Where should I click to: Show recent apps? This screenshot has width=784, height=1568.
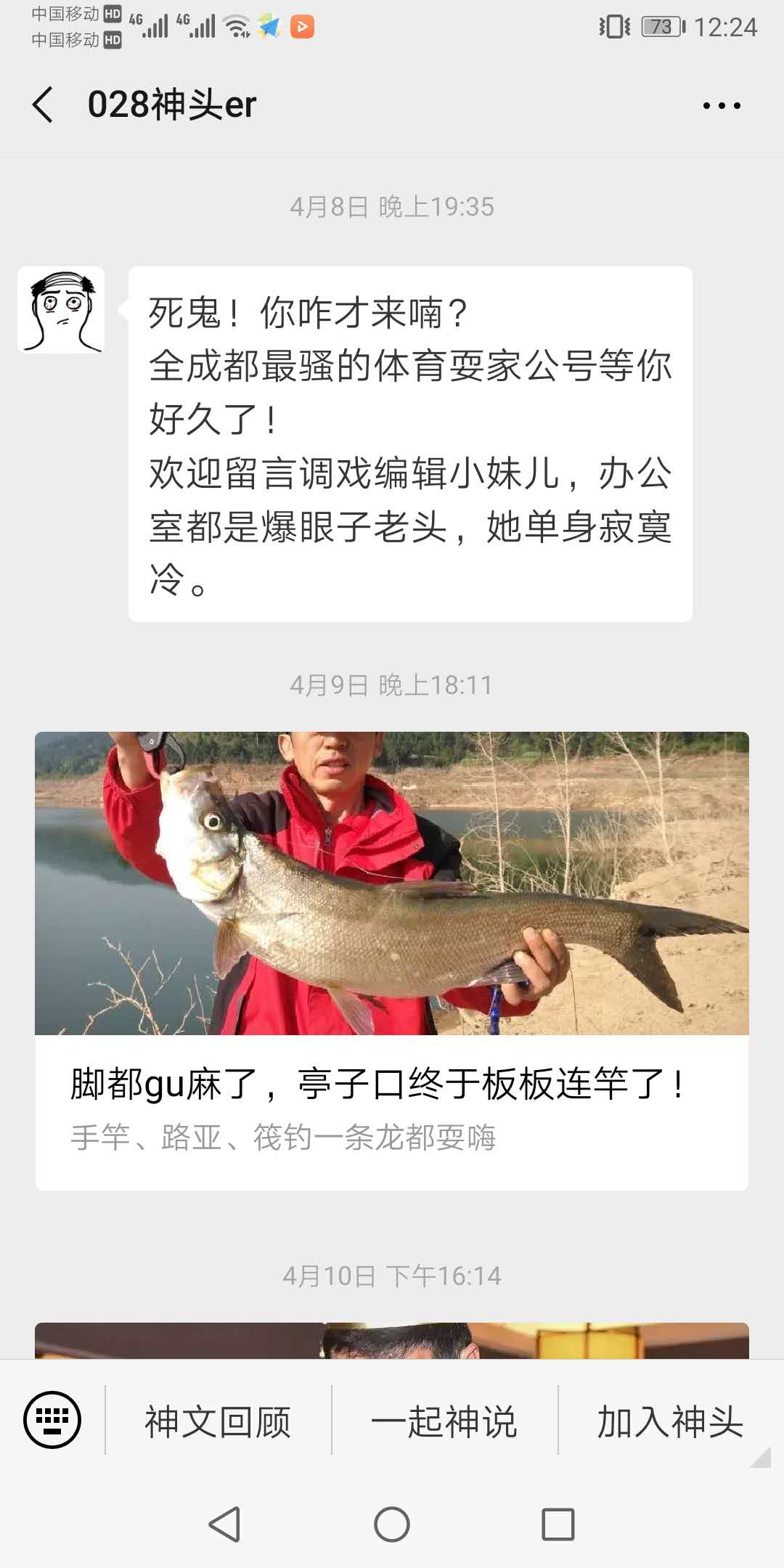pos(558,1524)
